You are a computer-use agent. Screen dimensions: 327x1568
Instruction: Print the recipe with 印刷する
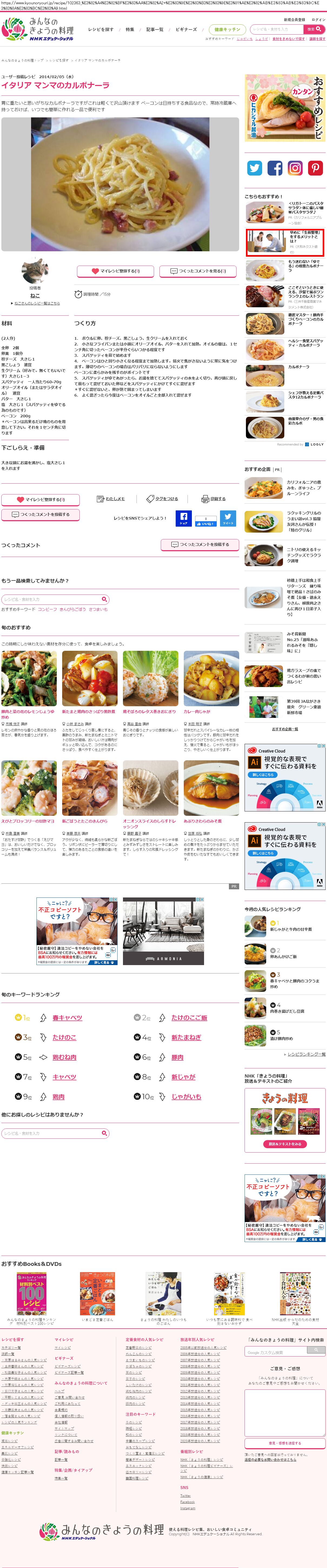click(x=214, y=499)
